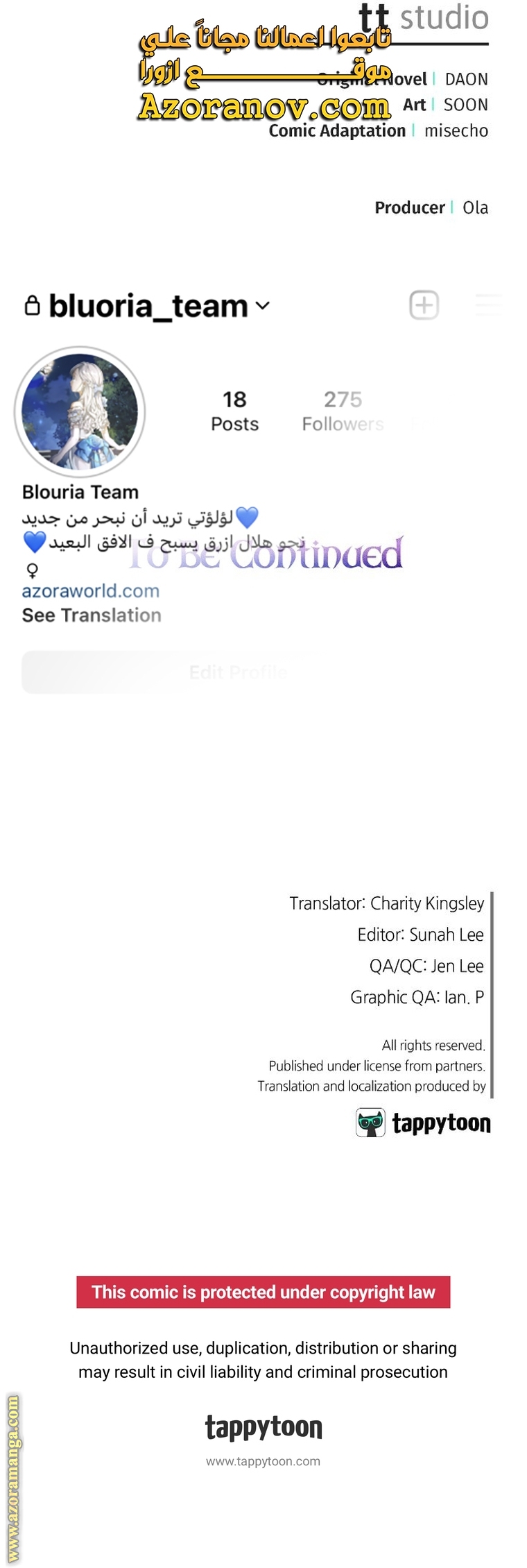Open the www.tappytoon.com link

pos(264,1462)
